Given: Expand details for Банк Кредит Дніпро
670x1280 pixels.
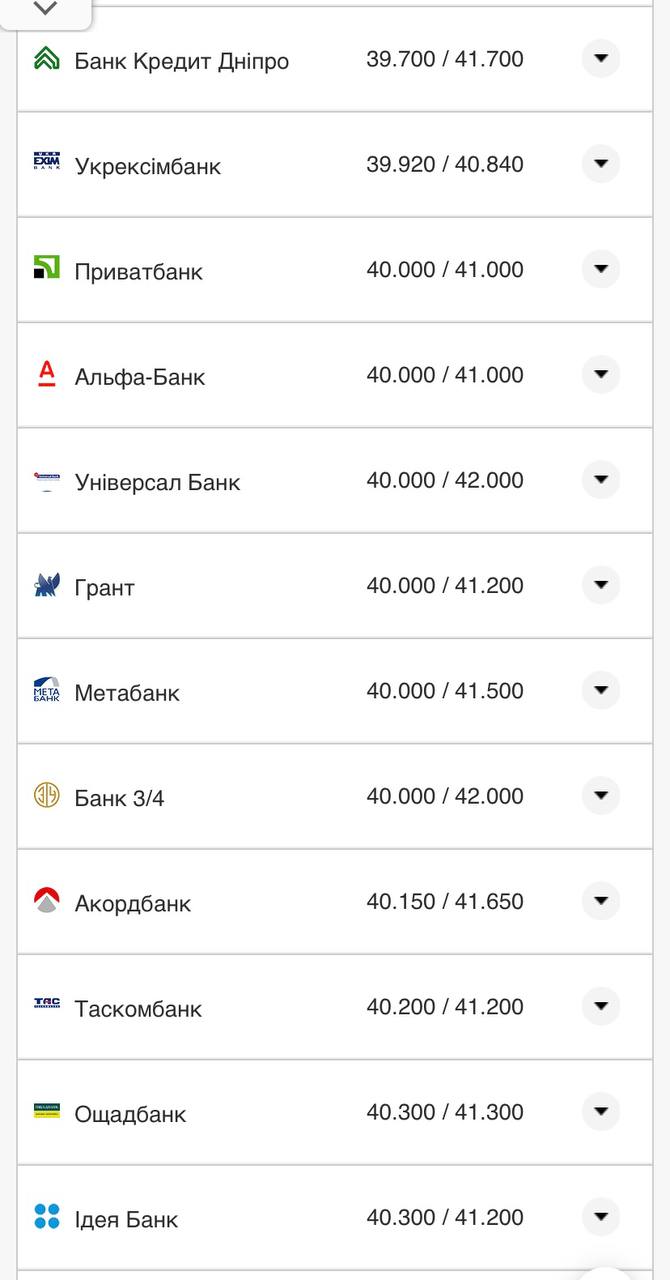Looking at the screenshot, I should tap(600, 59).
